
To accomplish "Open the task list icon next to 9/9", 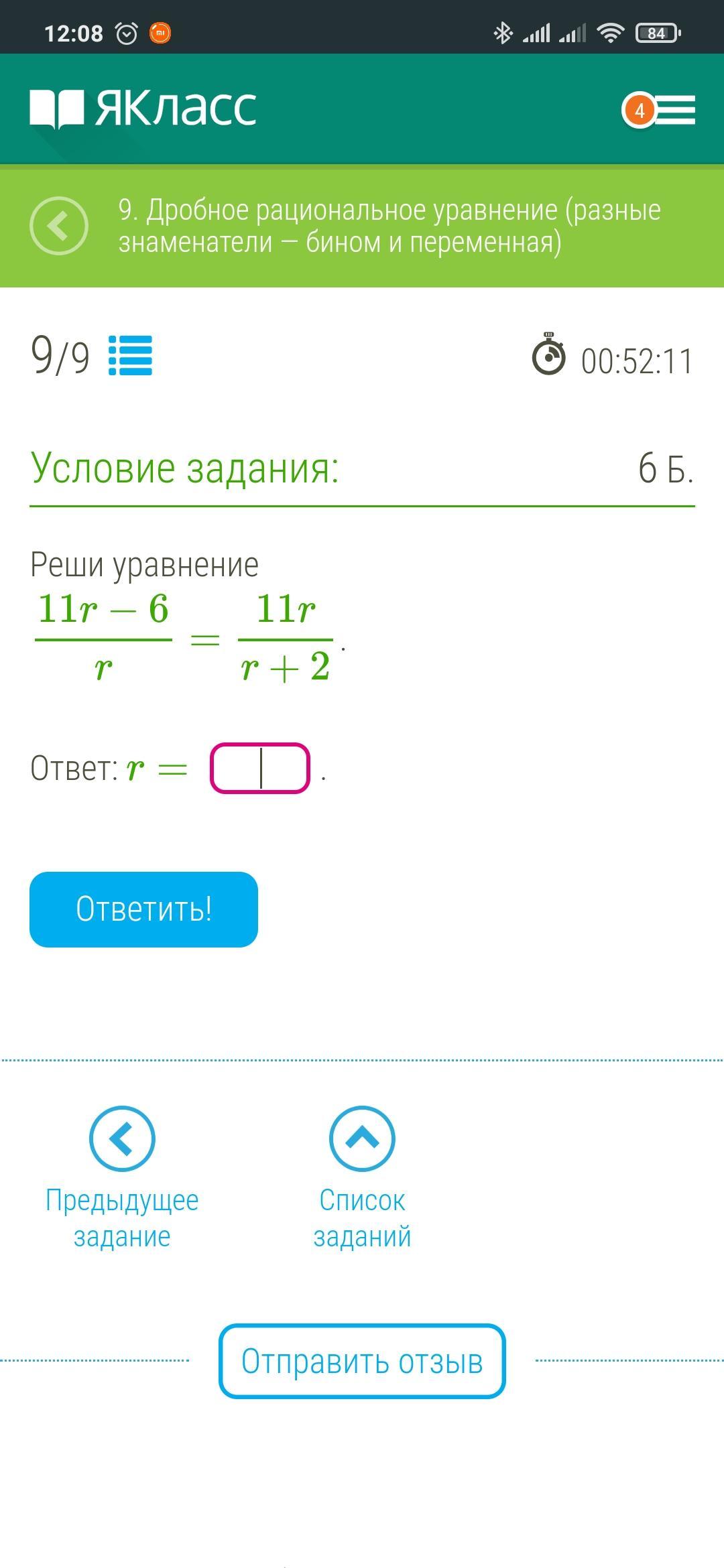I will [130, 356].
